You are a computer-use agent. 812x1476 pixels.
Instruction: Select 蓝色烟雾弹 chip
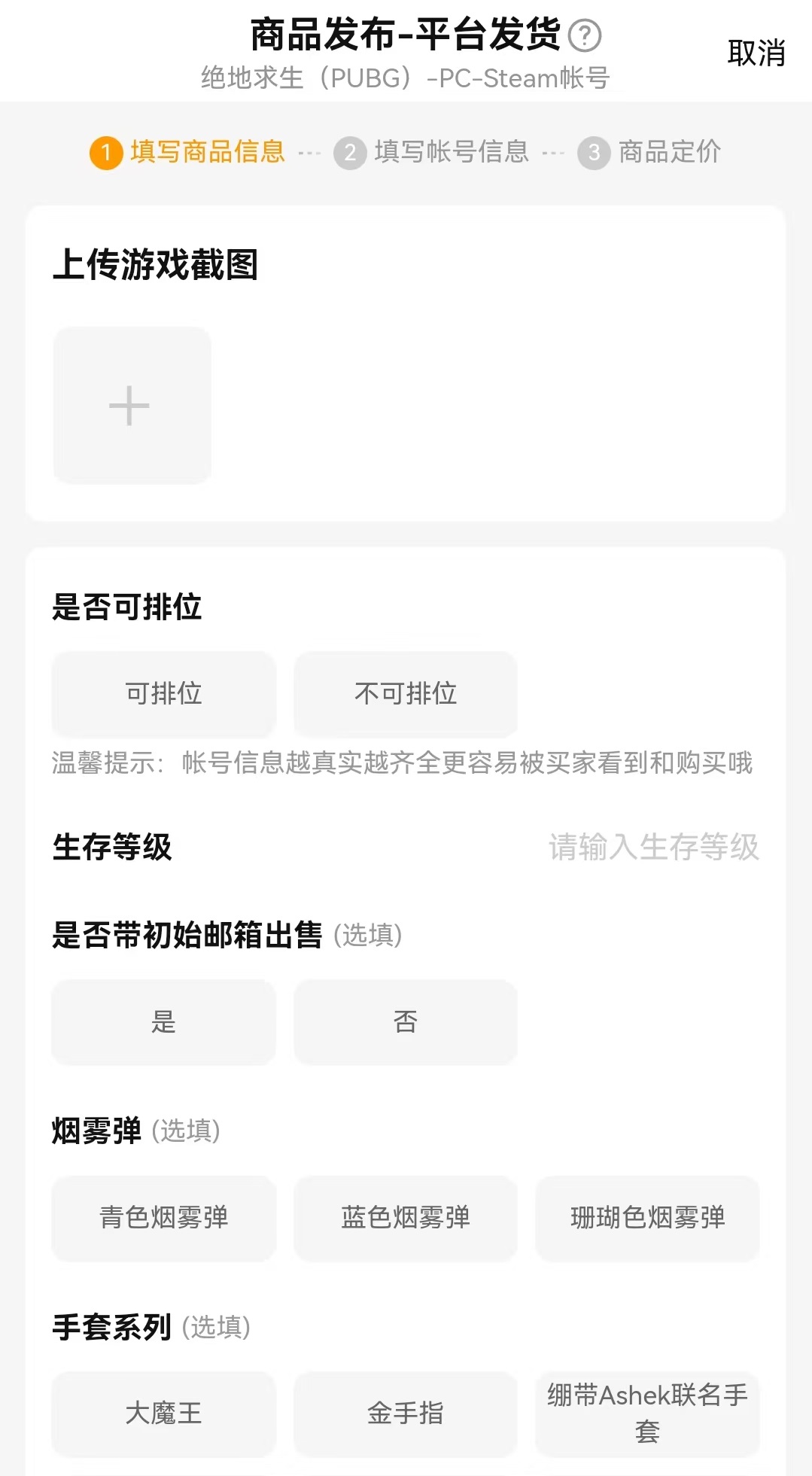coord(405,1217)
